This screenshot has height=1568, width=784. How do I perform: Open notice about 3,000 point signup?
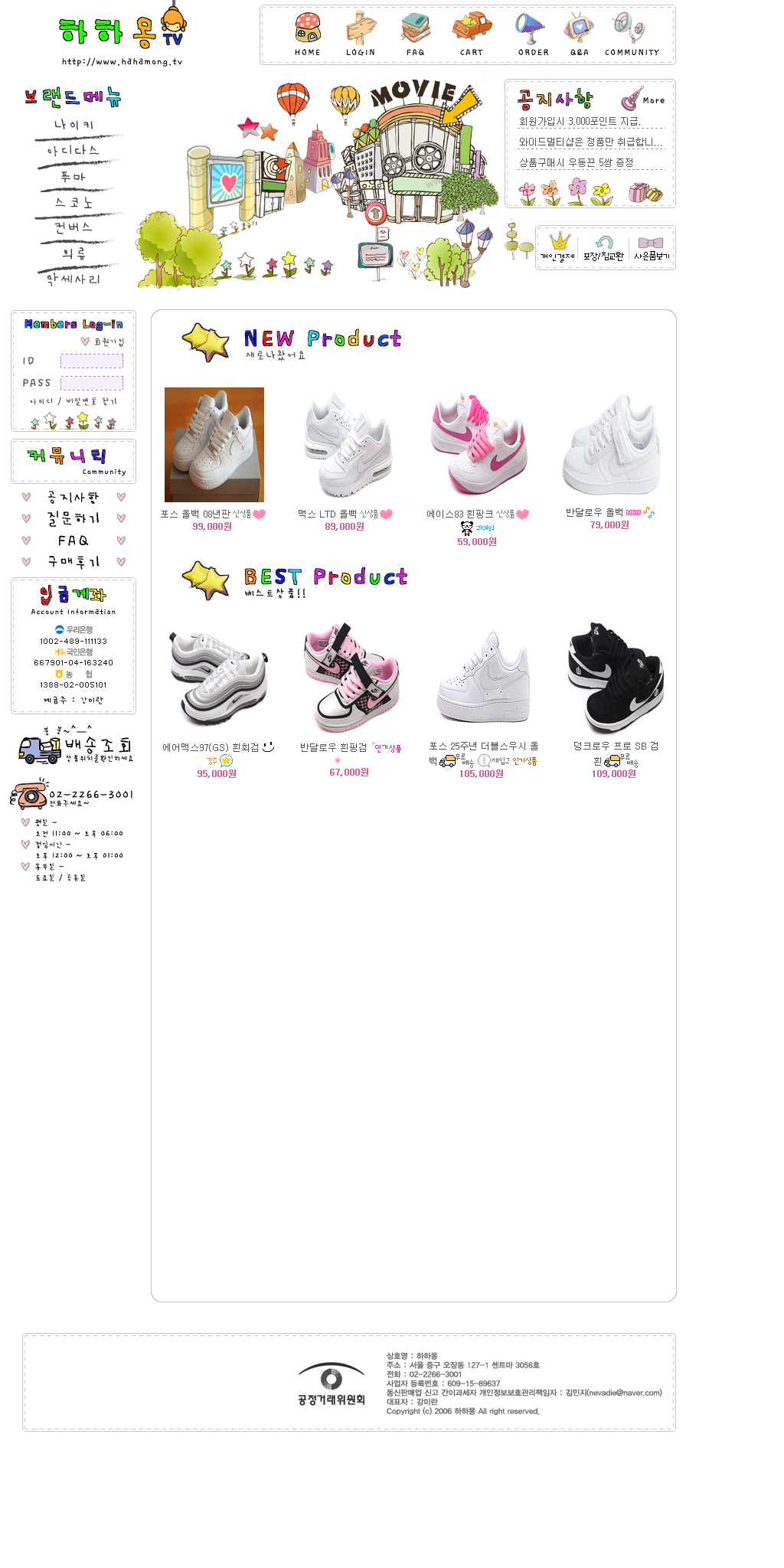[580, 122]
